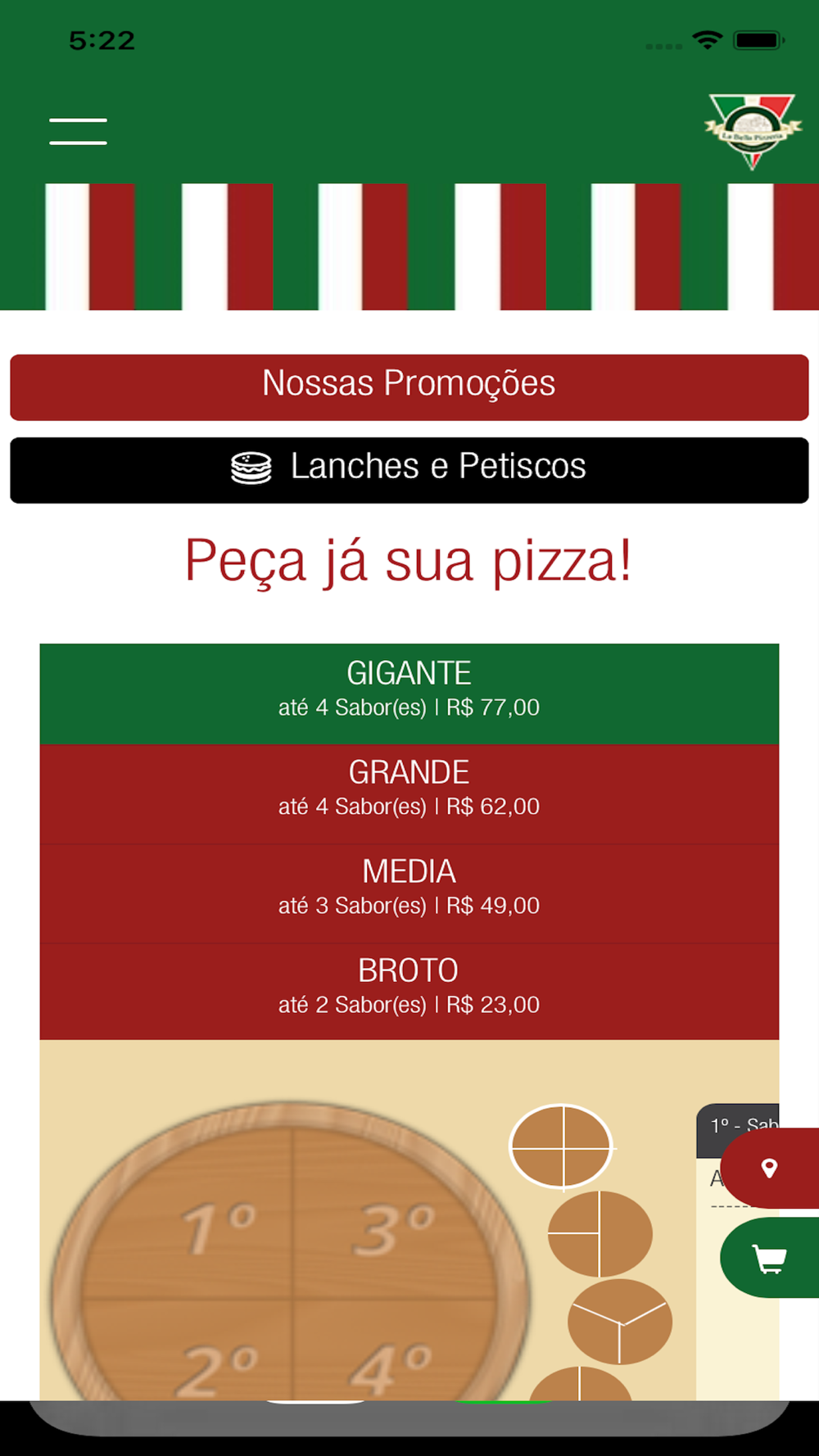Open Nossas Promoções
Screen dimensions: 819x1456
(409, 387)
